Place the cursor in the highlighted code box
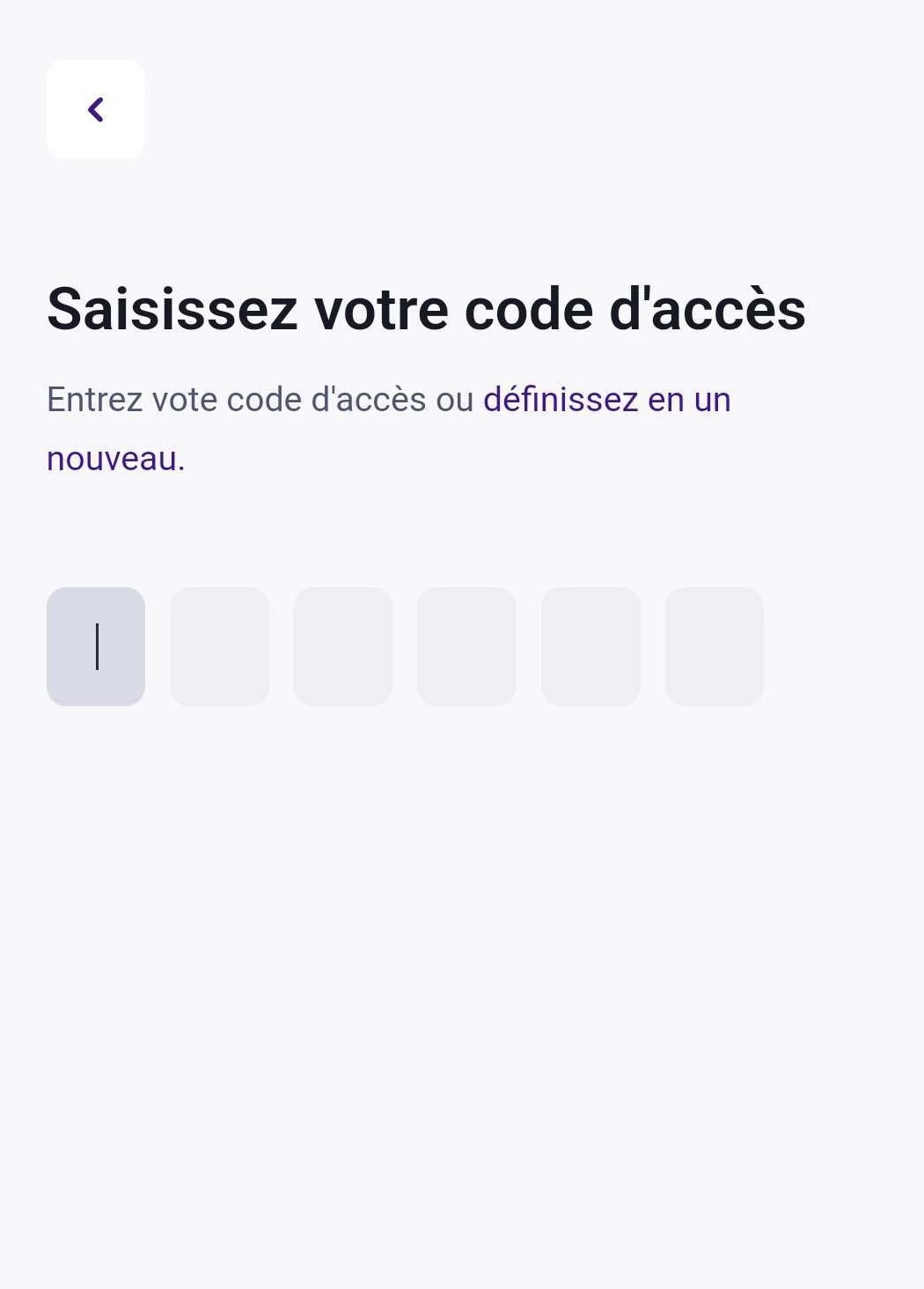924x1289 pixels. 96,645
